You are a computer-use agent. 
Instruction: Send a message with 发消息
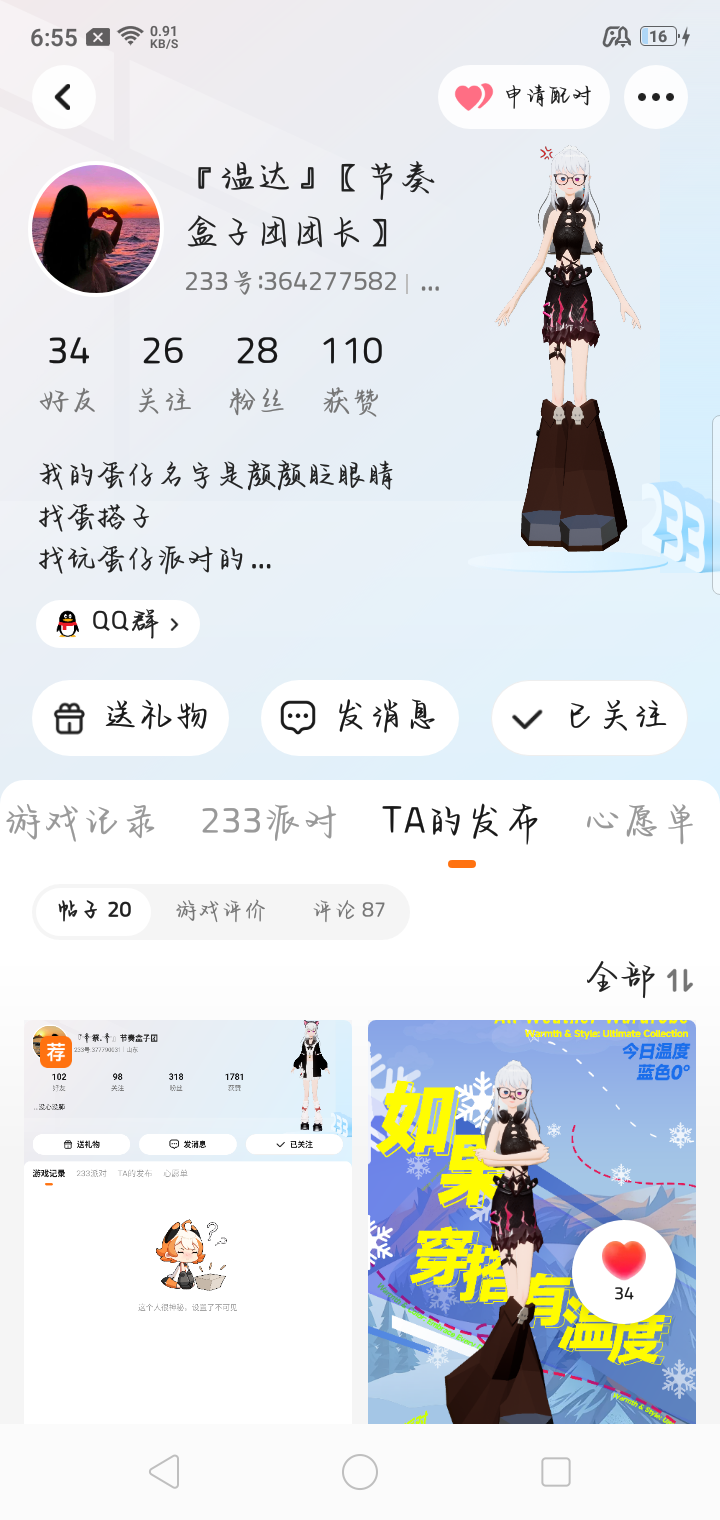click(x=360, y=717)
